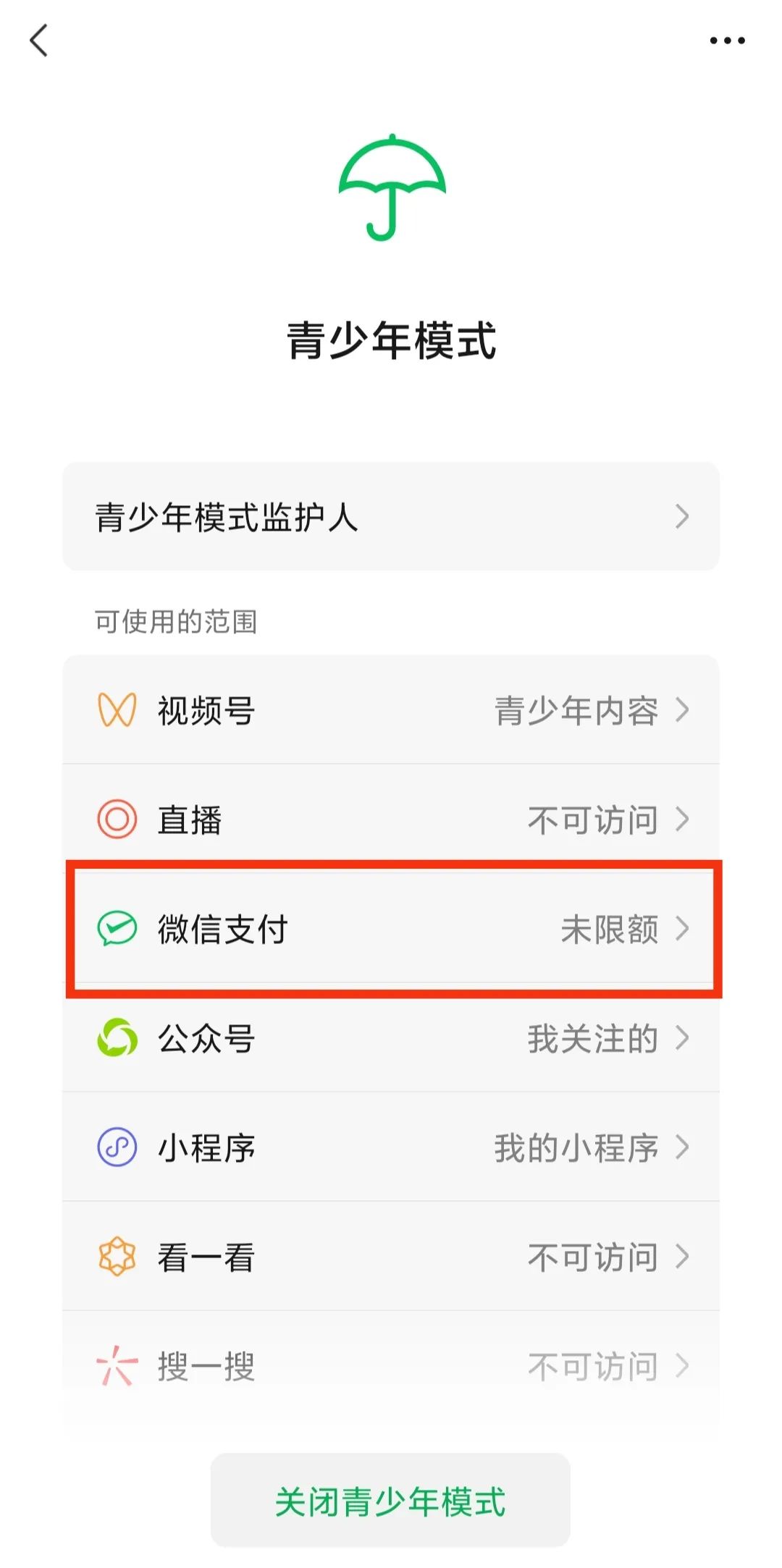
Task: Click the 直播 不可访问 row
Action: click(391, 819)
